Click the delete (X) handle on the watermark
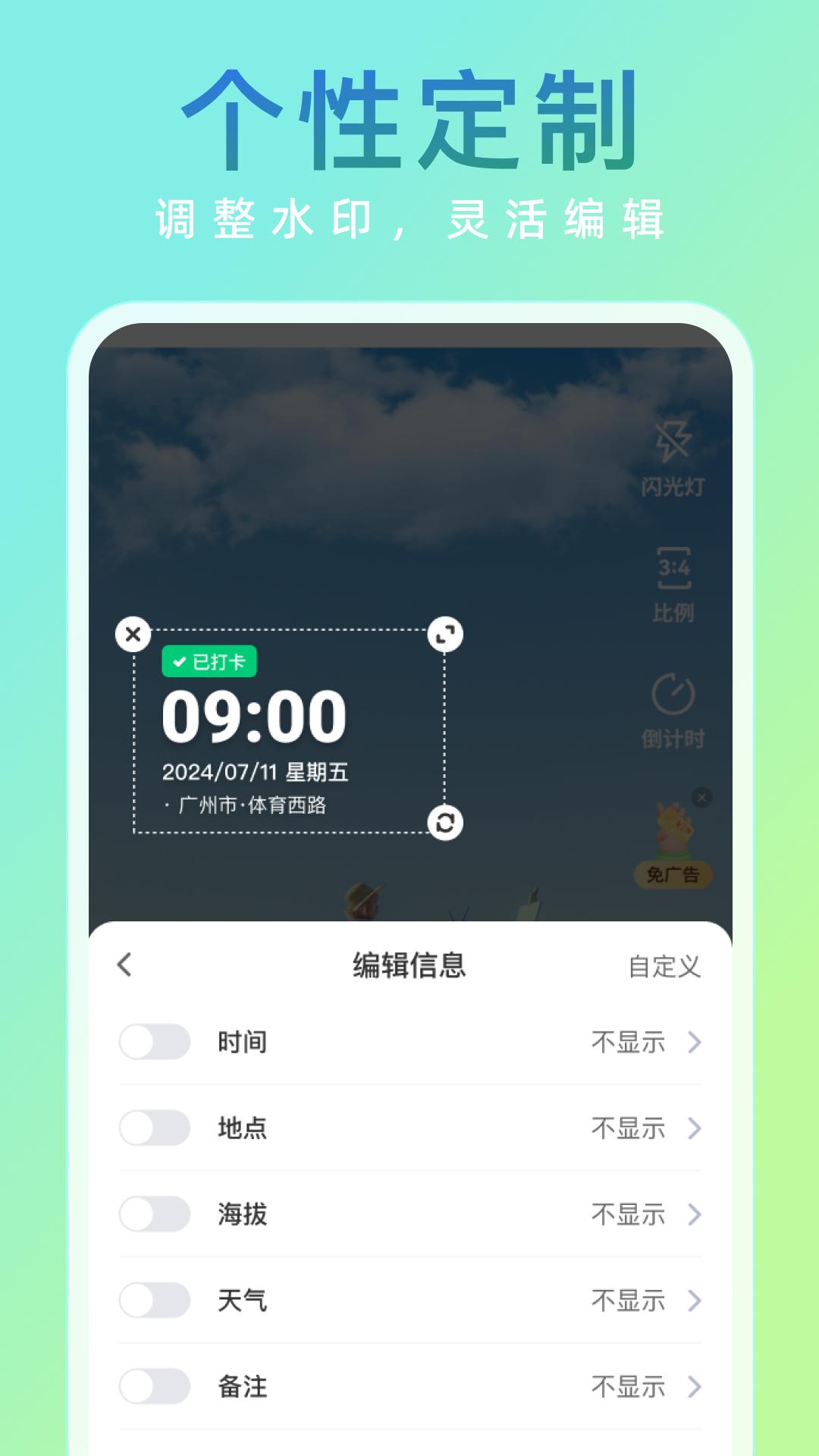The image size is (819, 1456). point(133,635)
